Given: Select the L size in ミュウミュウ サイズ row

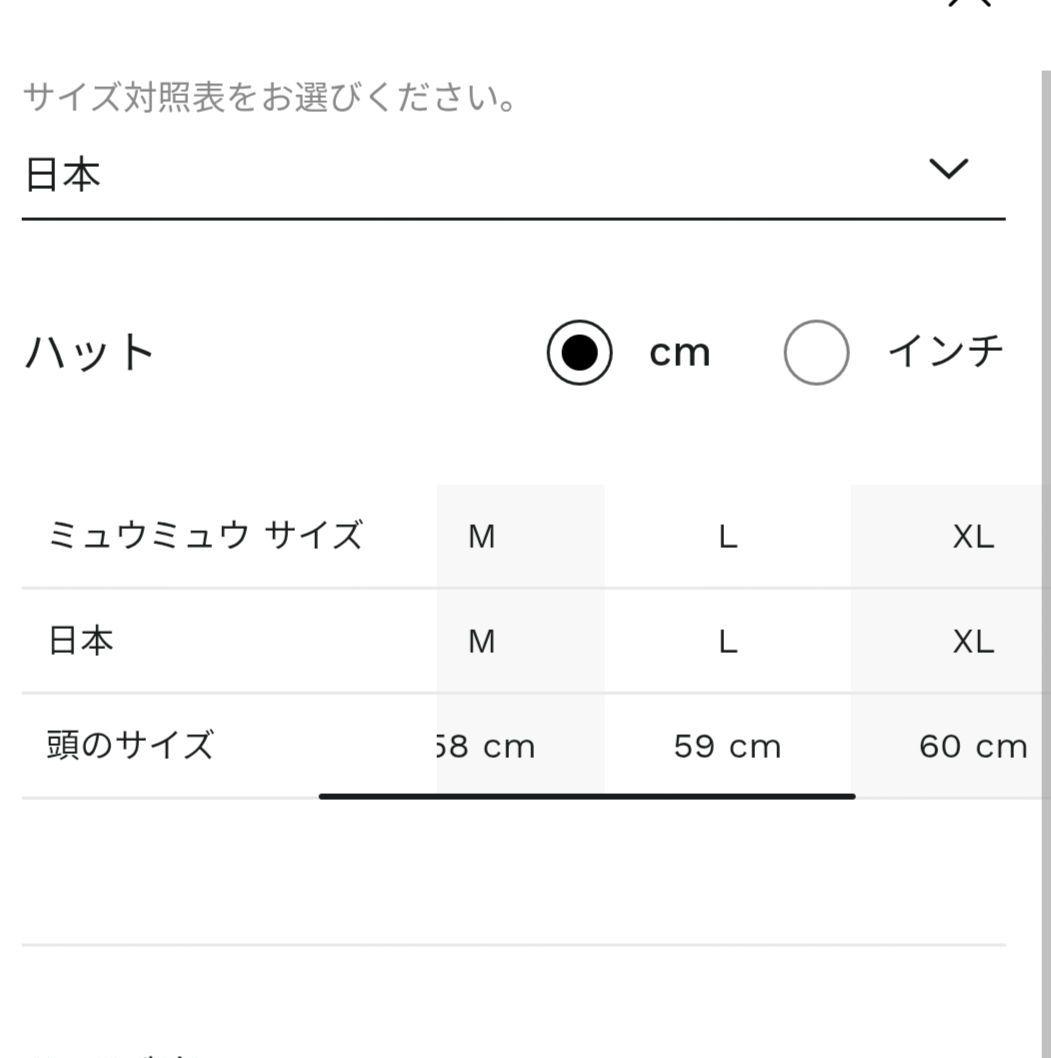Looking at the screenshot, I should pyautogui.click(x=727, y=537).
